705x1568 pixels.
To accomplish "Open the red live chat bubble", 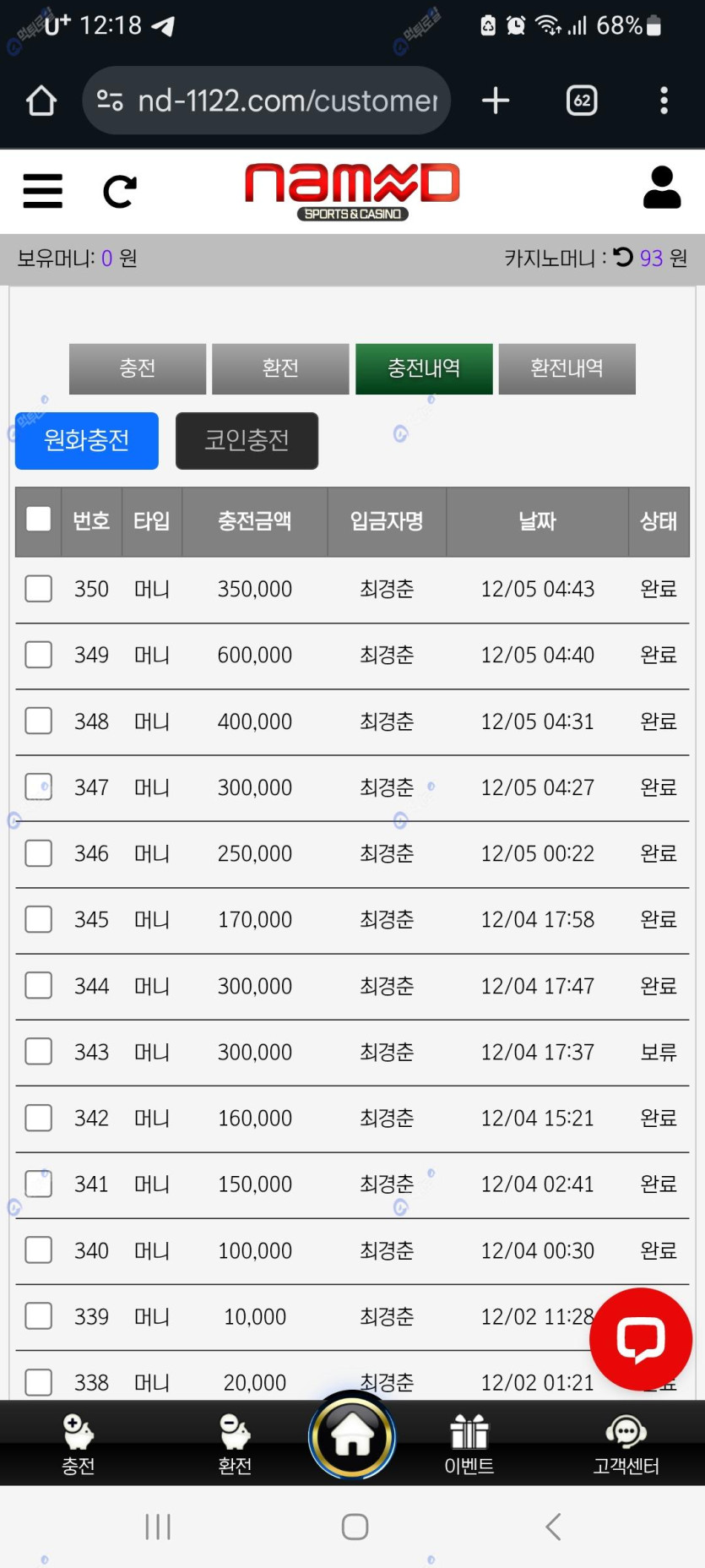I will [x=640, y=1339].
